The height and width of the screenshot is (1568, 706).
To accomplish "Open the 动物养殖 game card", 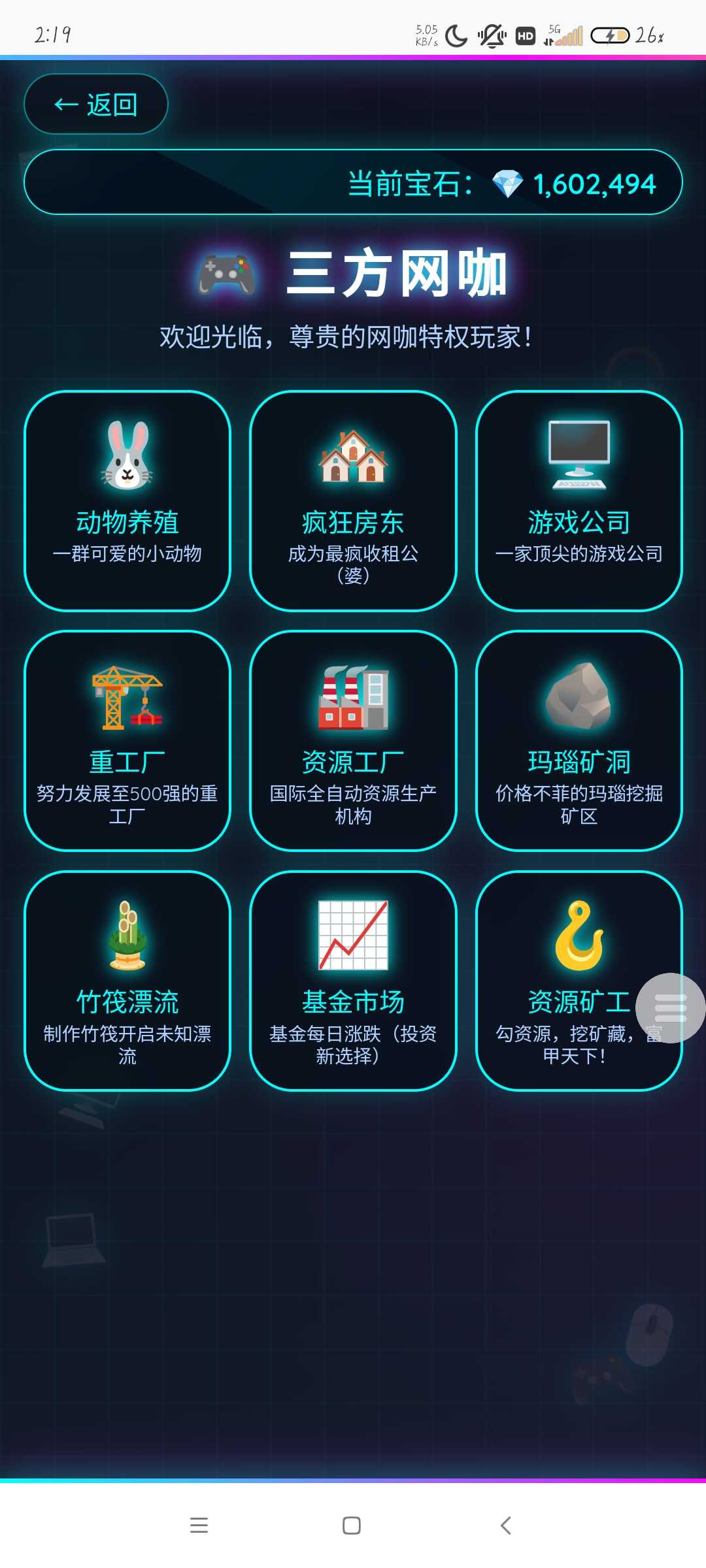I will (x=127, y=501).
